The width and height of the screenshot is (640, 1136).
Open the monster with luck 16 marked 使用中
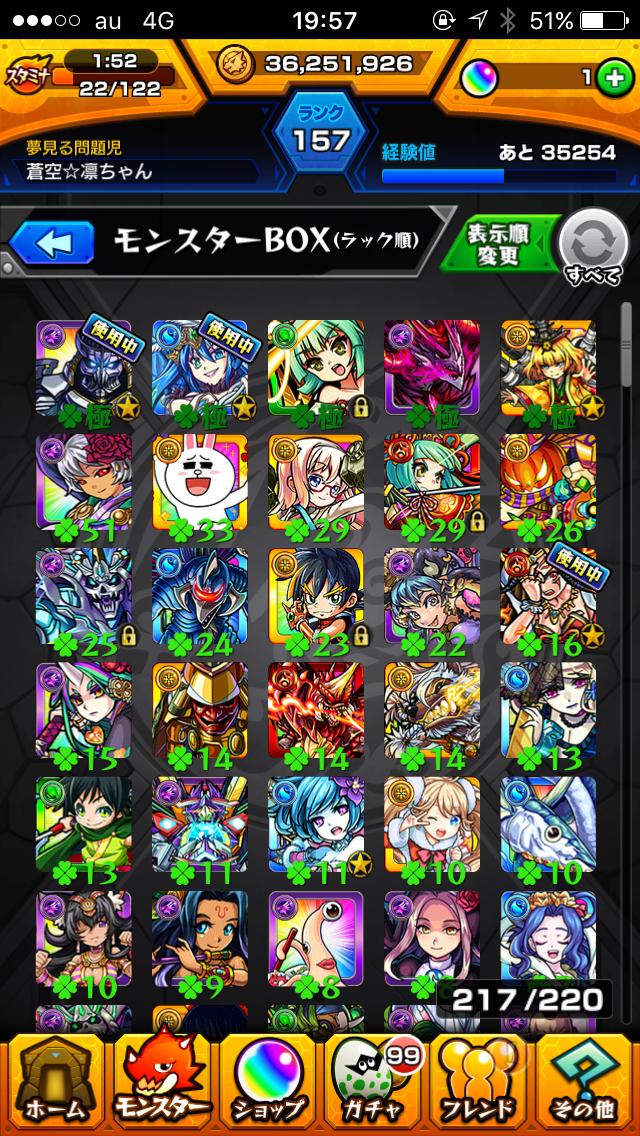(547, 596)
